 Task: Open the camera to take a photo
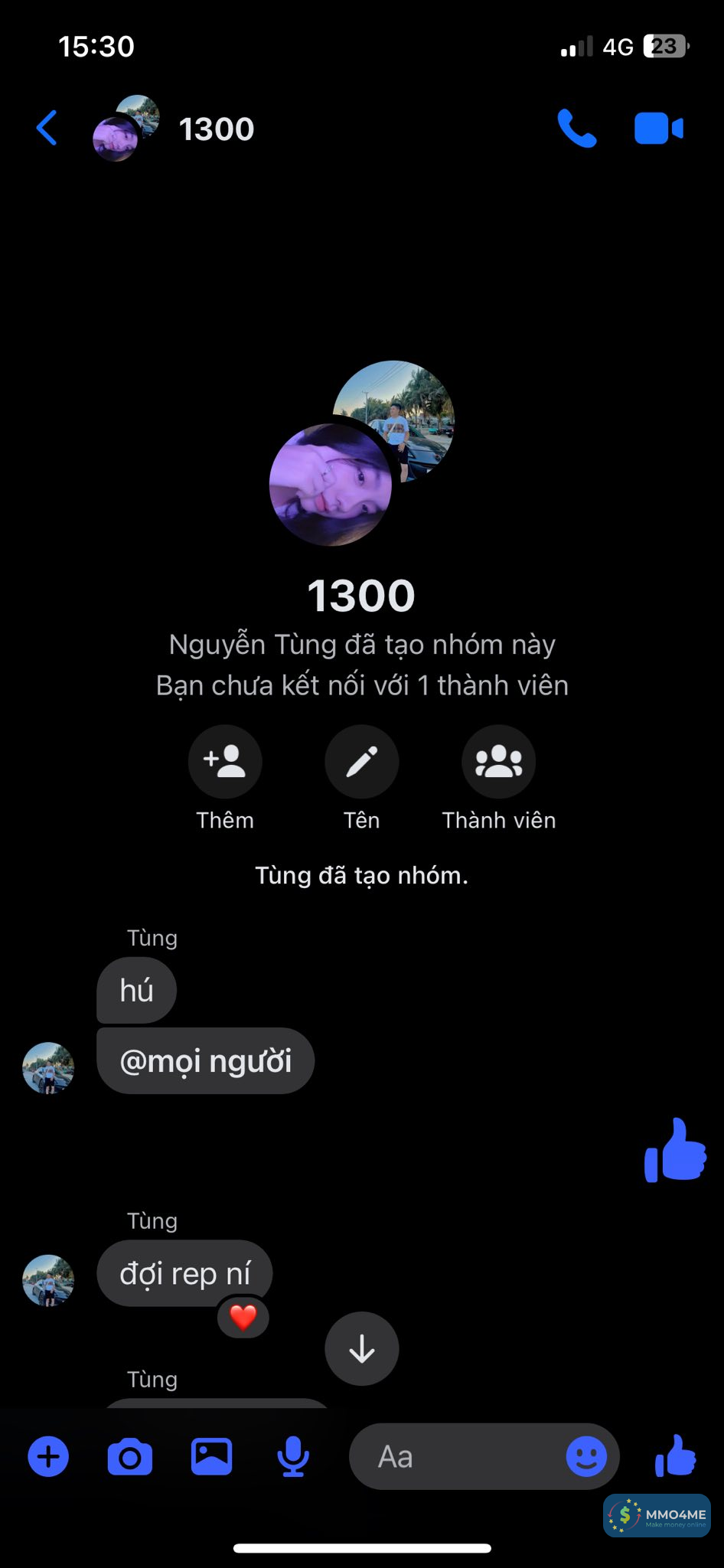coord(130,1456)
